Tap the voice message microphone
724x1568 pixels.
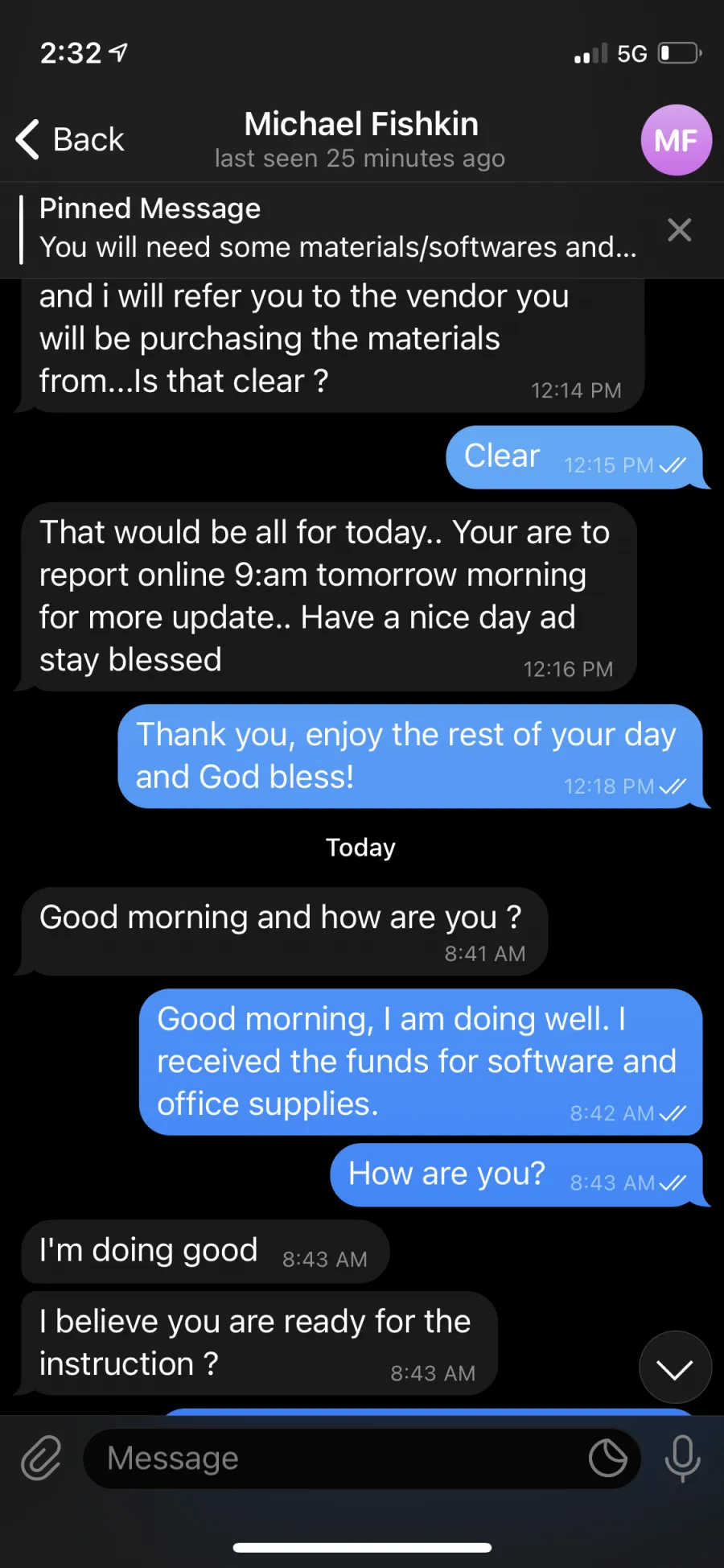click(682, 1459)
